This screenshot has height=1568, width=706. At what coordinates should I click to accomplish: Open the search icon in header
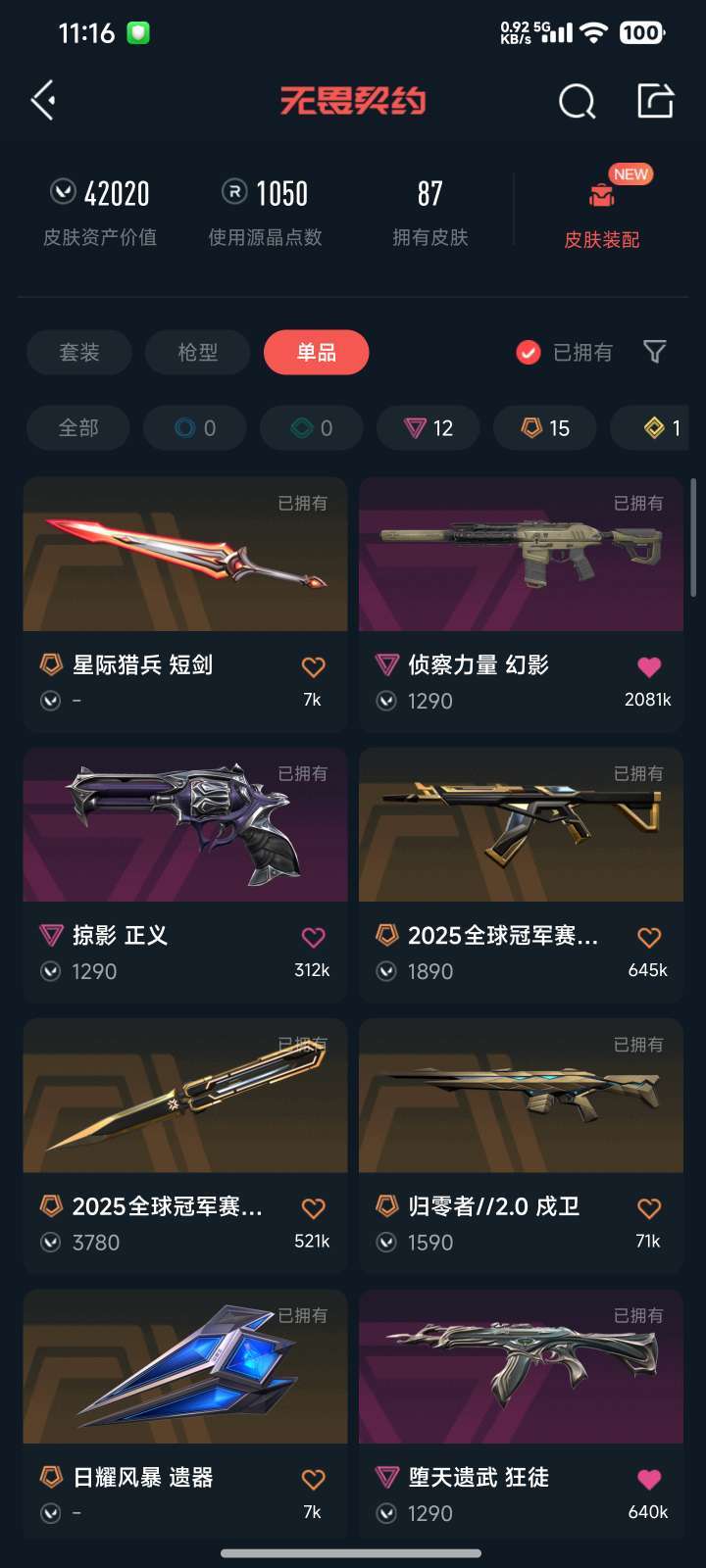(577, 100)
